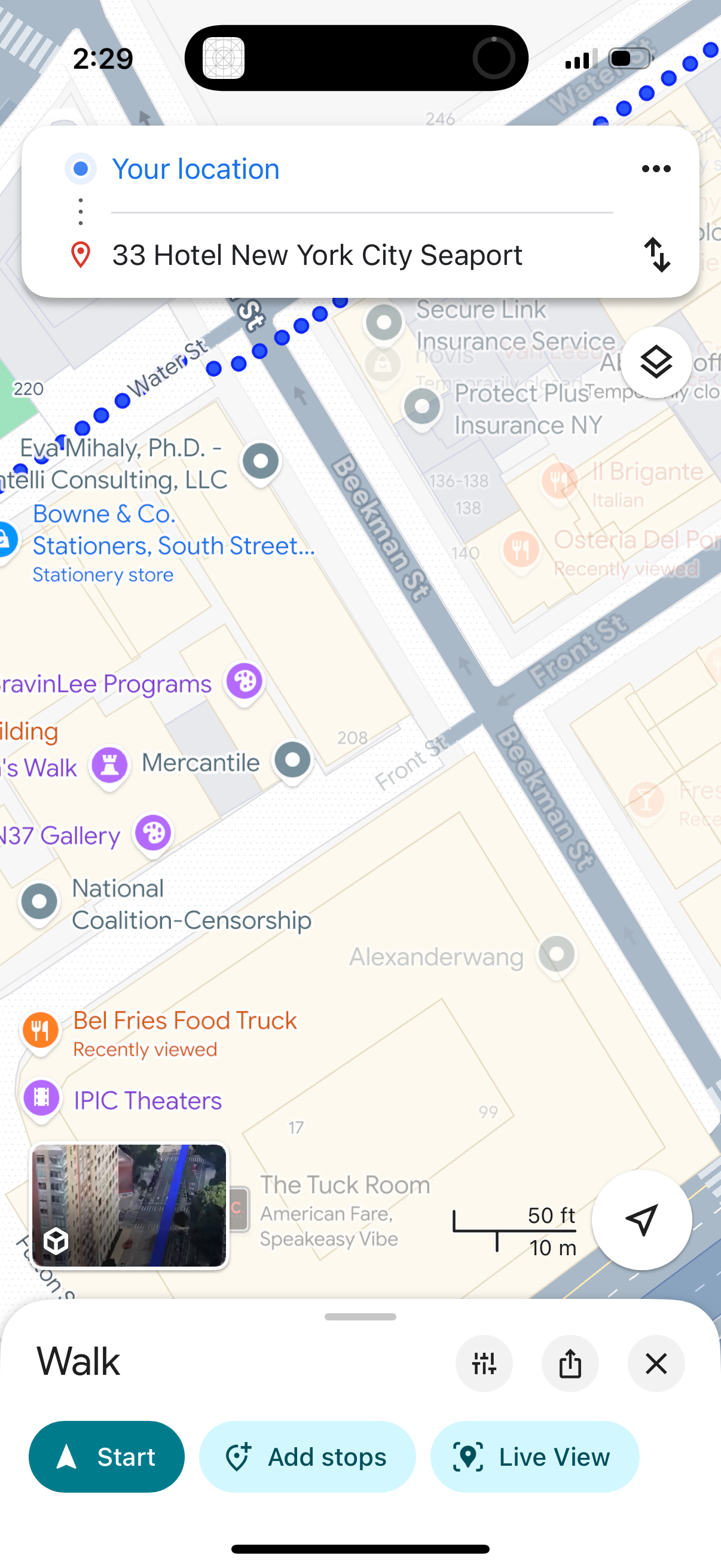The height and width of the screenshot is (1568, 721).
Task: Select the Osteria Del Porto dining icon
Action: click(x=521, y=548)
